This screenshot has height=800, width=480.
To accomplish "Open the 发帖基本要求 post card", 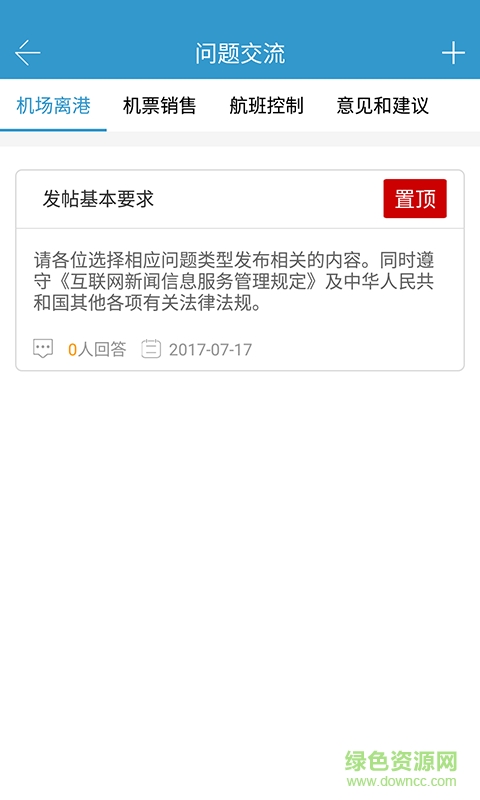I will click(x=240, y=270).
